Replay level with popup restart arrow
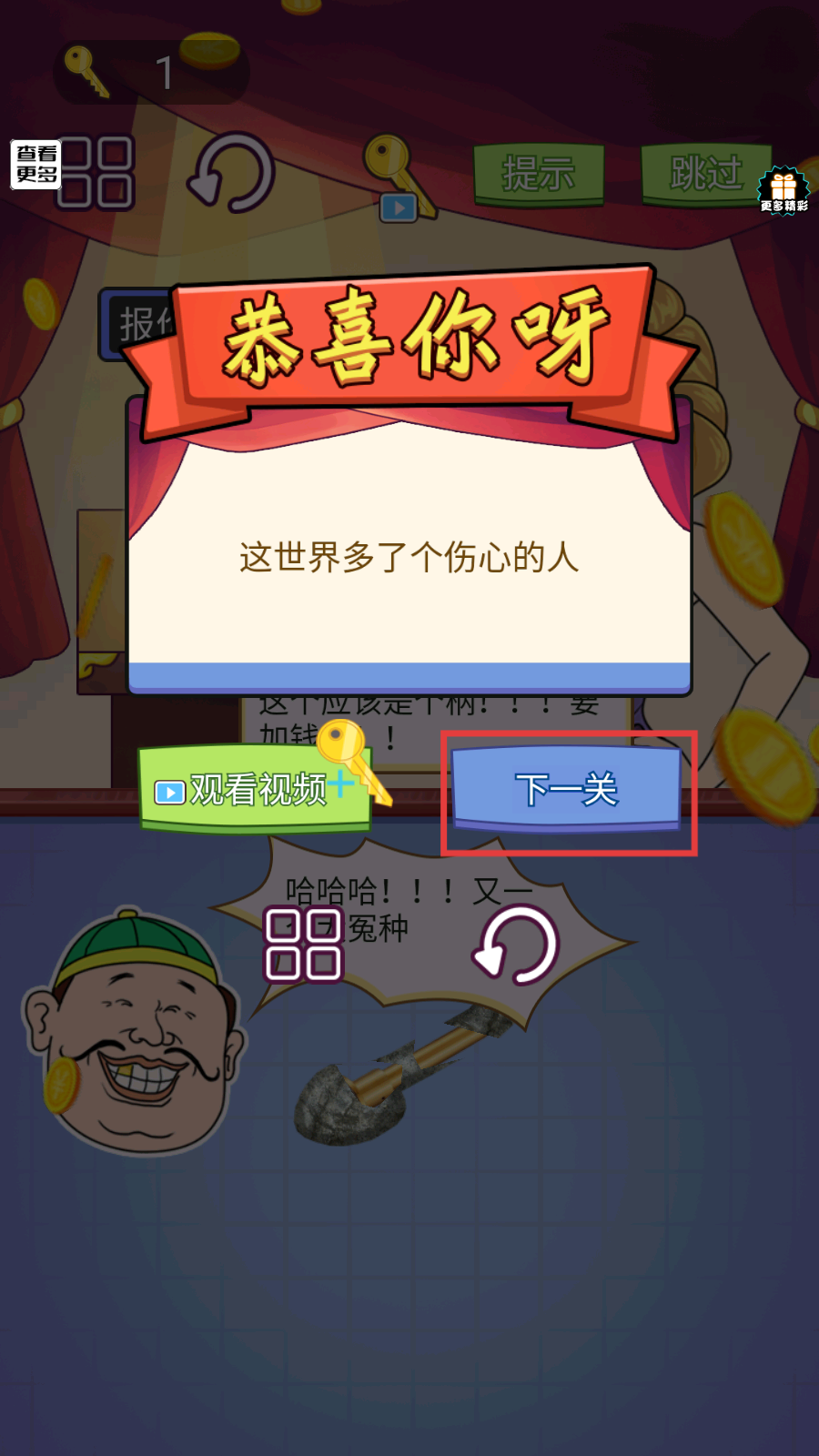 [515, 945]
